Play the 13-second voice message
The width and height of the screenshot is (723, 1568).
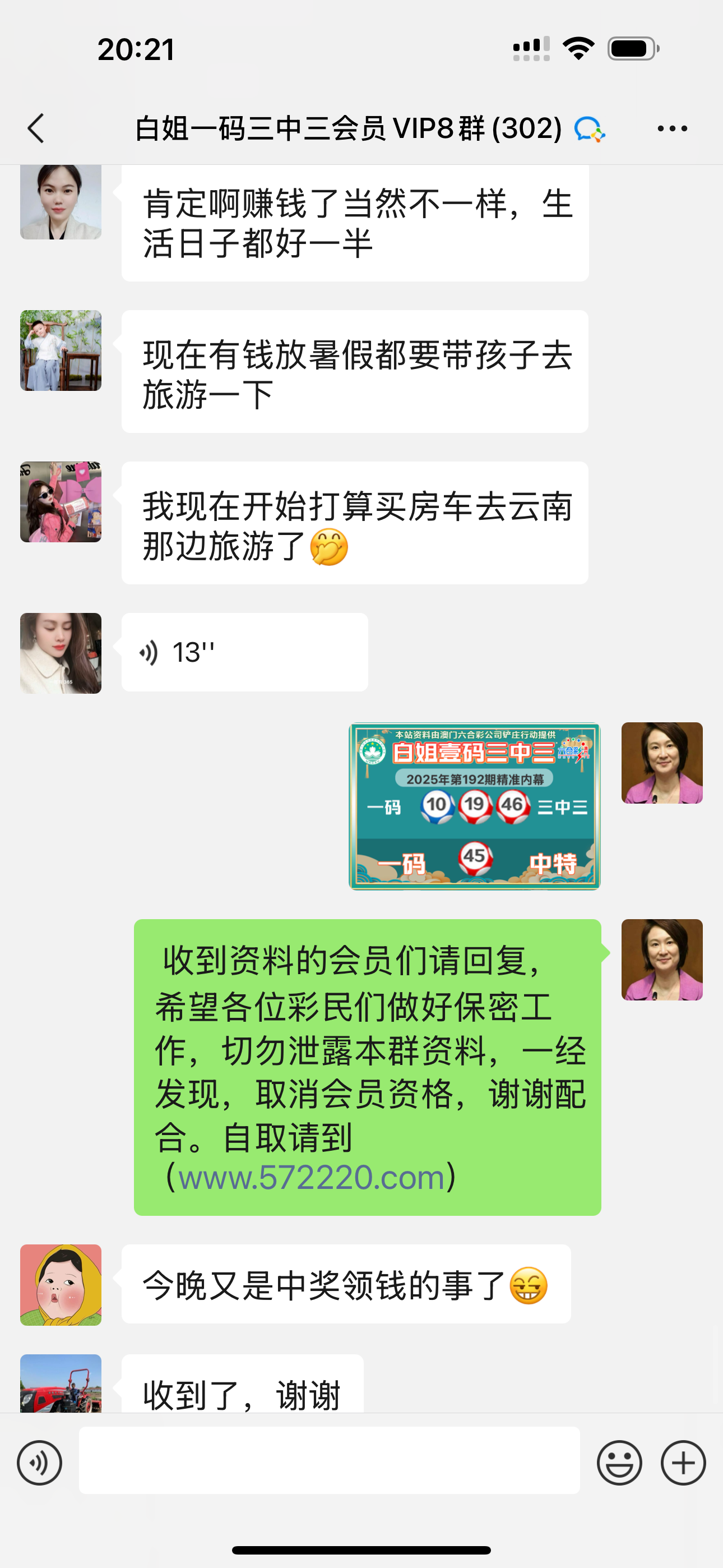click(x=244, y=652)
